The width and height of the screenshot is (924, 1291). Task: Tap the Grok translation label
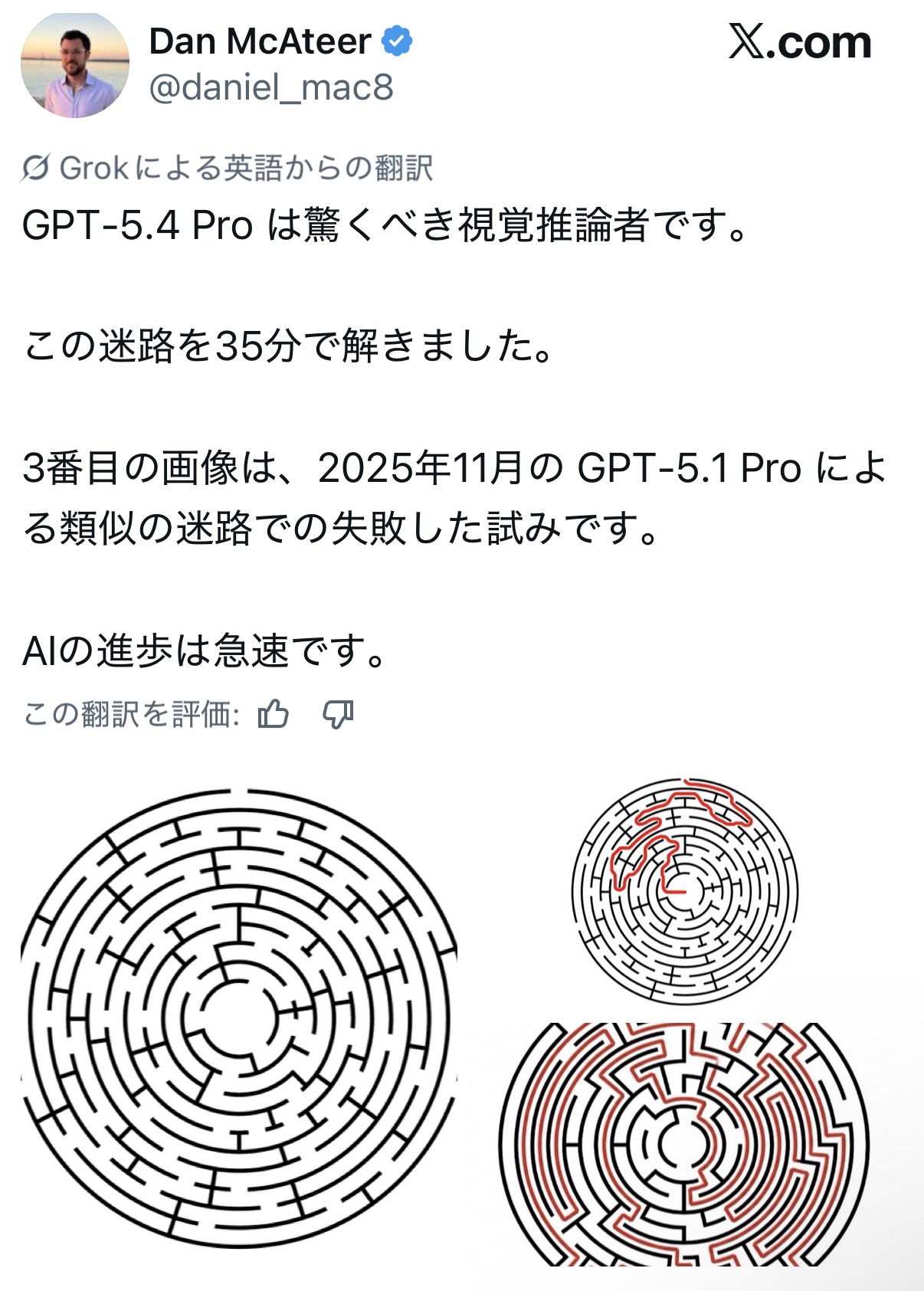coord(228,168)
